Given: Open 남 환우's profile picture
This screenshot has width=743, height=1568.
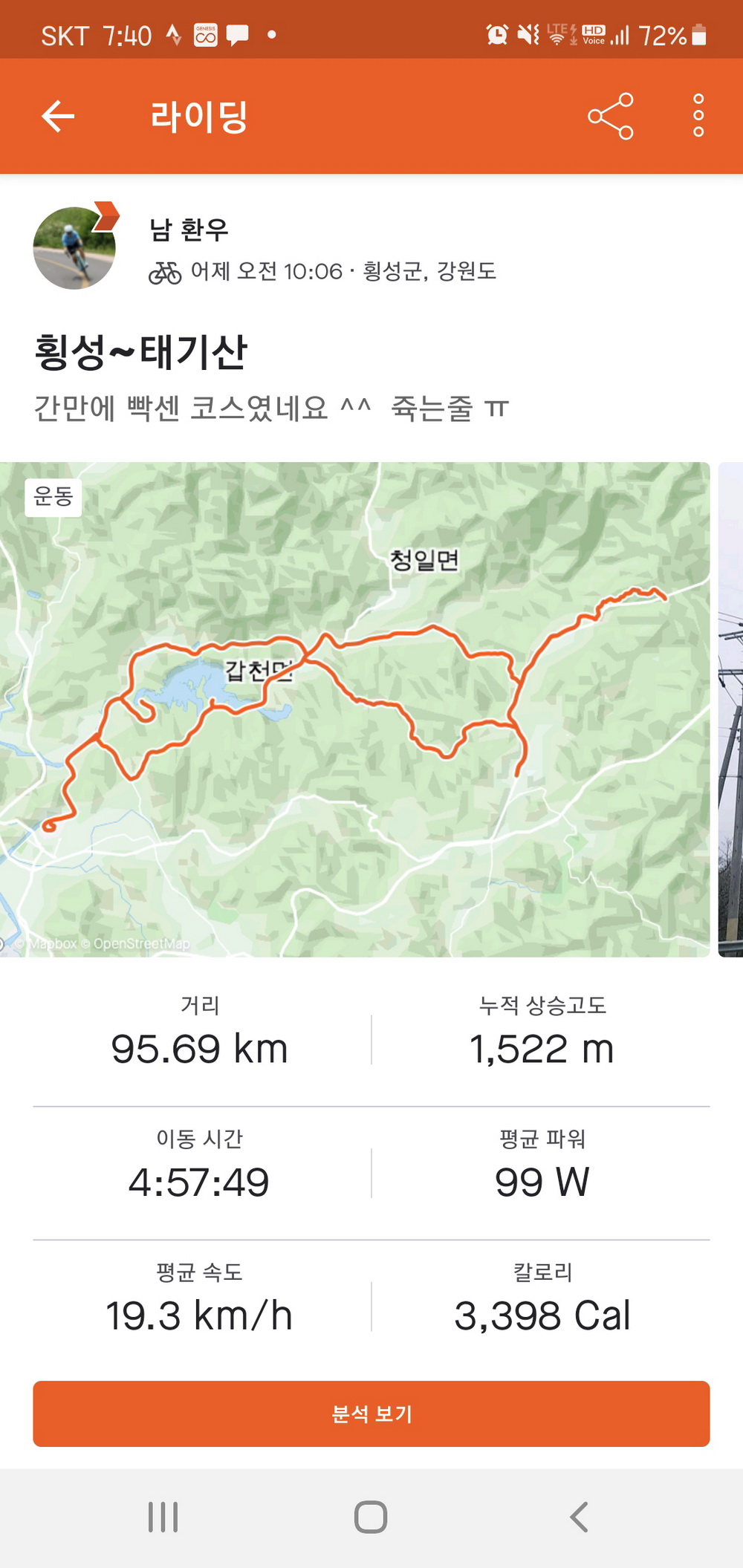Looking at the screenshot, I should click(x=74, y=248).
